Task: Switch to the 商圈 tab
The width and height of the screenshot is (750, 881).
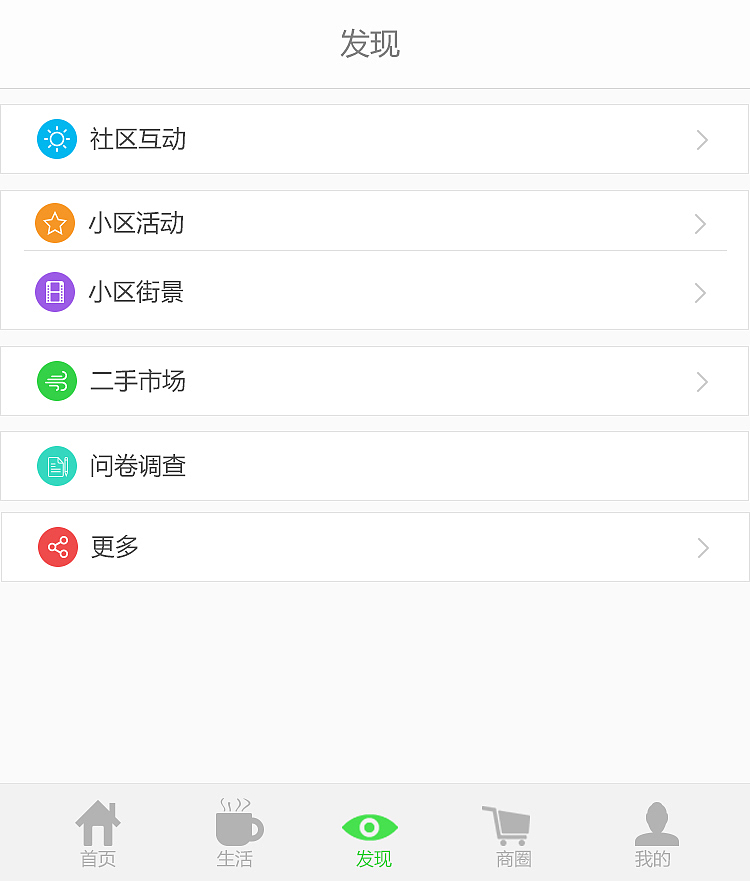Action: click(508, 835)
